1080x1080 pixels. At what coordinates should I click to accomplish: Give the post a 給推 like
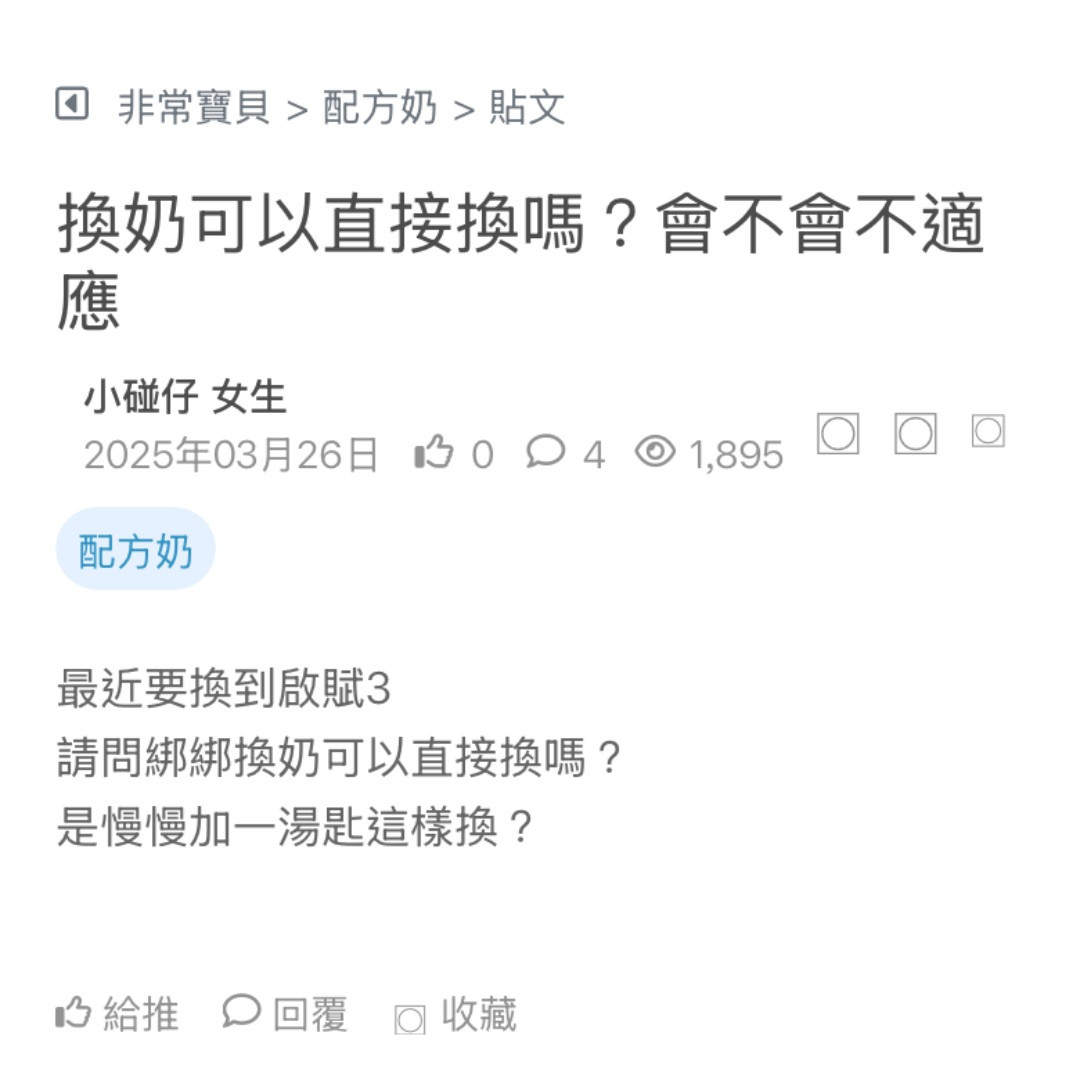click(117, 1015)
